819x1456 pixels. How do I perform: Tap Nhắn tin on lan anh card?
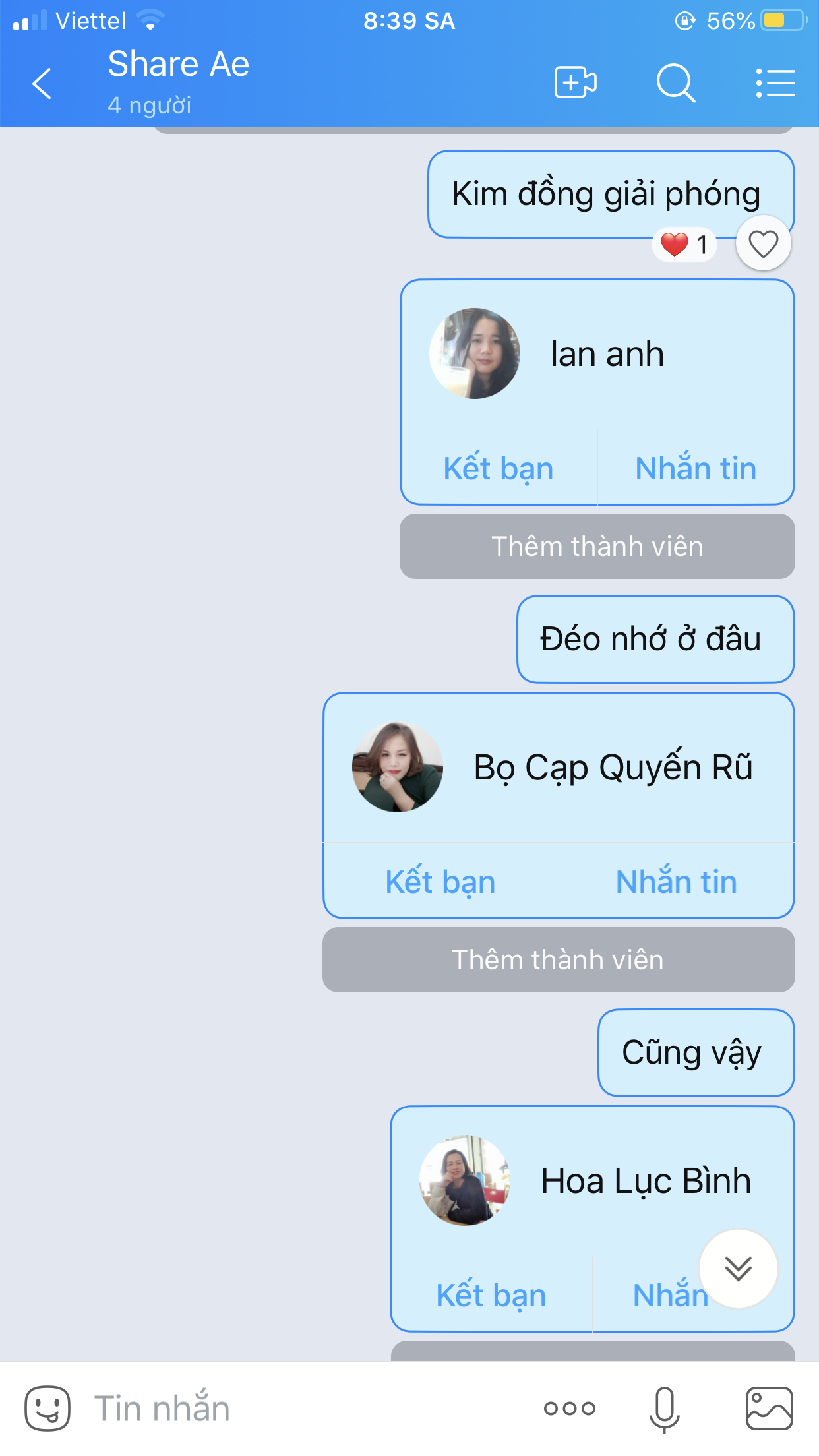696,468
